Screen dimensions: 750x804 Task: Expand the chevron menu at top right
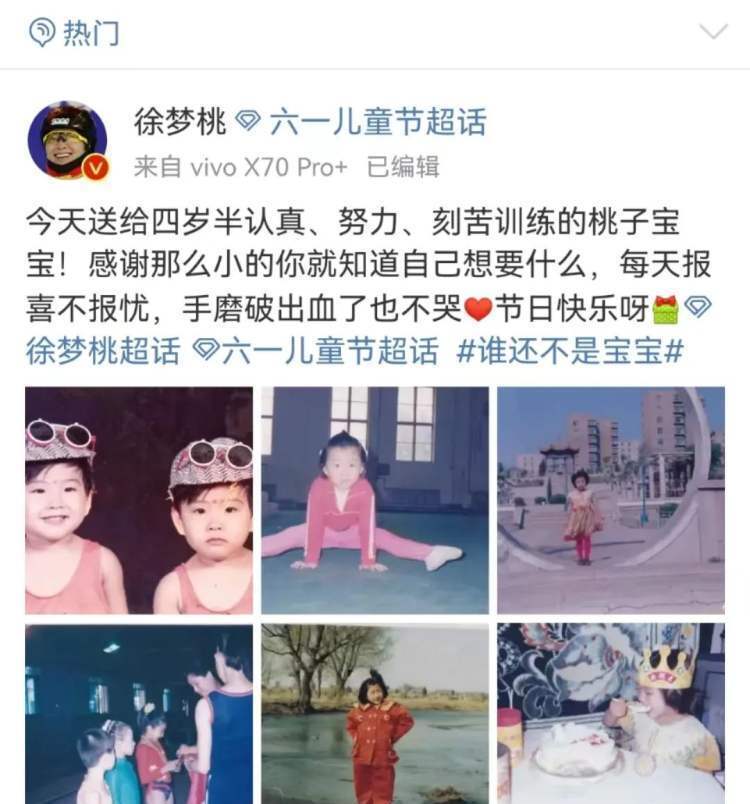tap(713, 32)
